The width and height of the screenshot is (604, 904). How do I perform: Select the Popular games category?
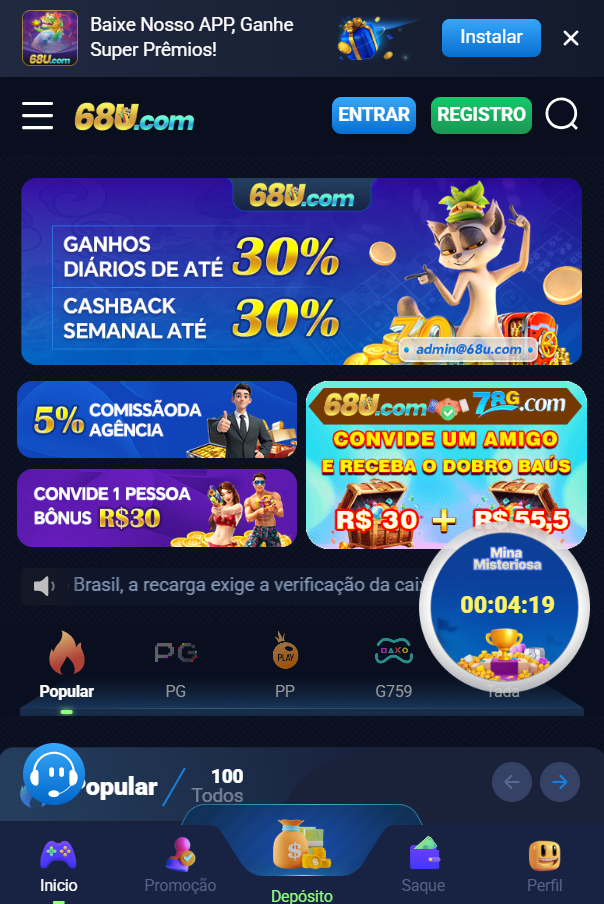(x=67, y=665)
